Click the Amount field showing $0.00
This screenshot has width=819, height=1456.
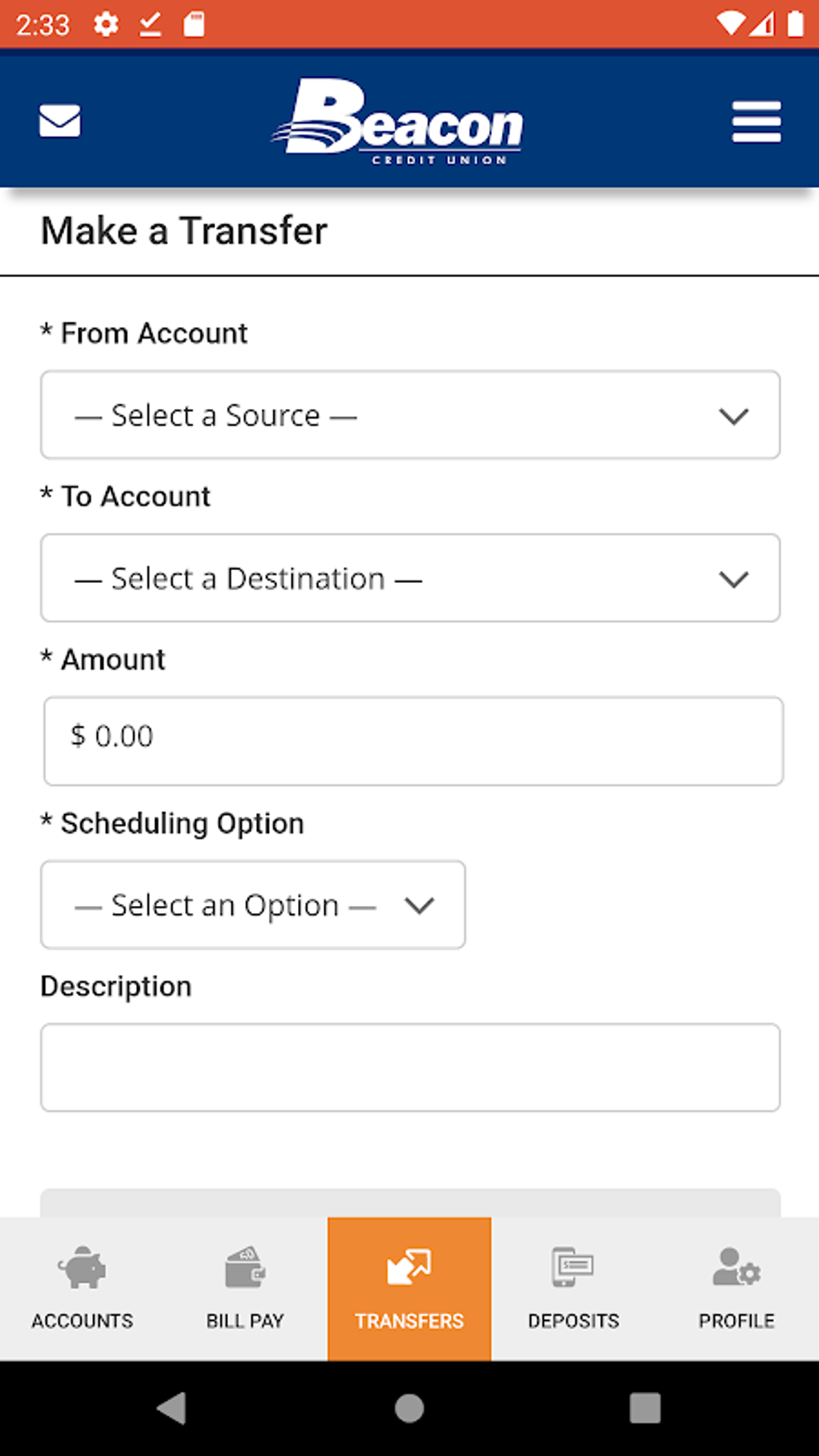(412, 740)
